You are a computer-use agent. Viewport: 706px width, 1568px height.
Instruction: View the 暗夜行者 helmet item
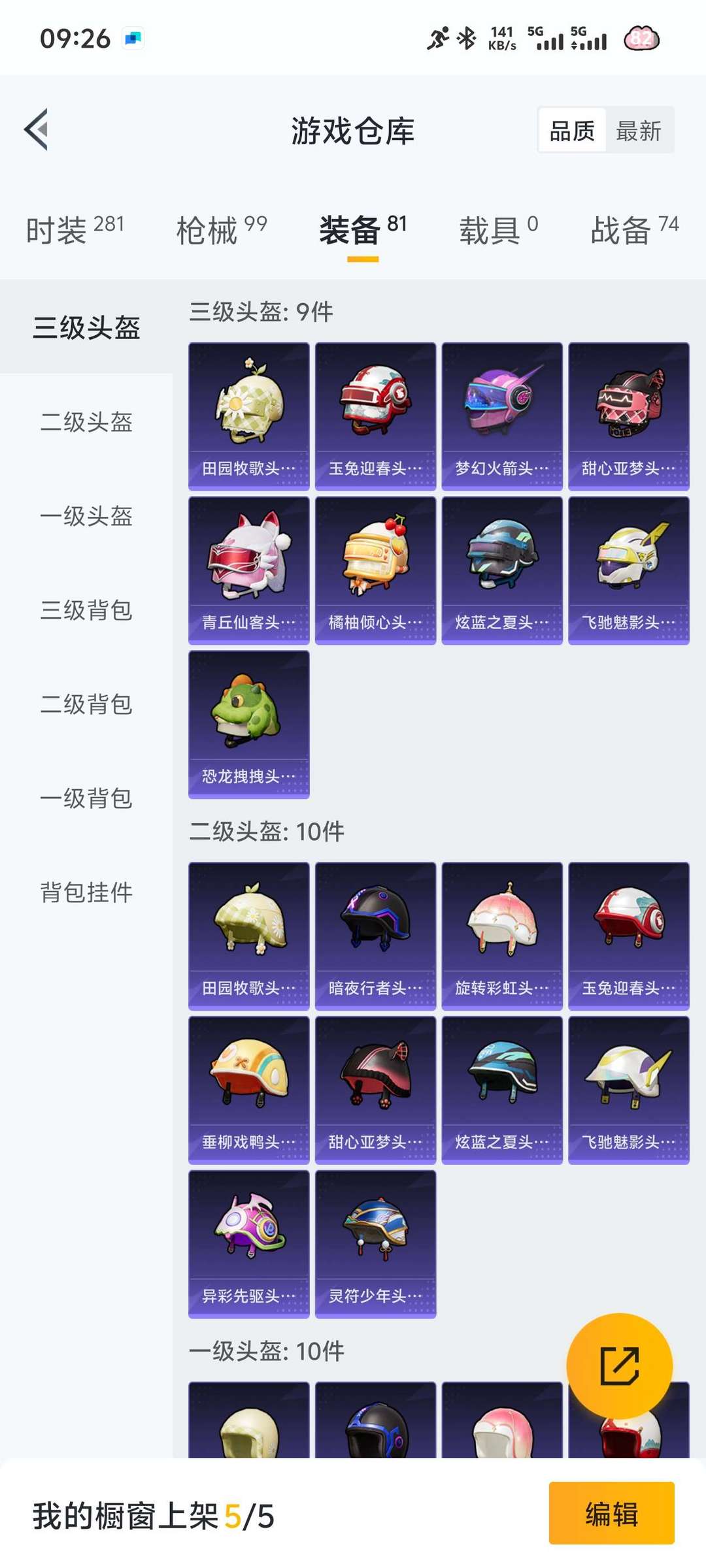click(375, 936)
